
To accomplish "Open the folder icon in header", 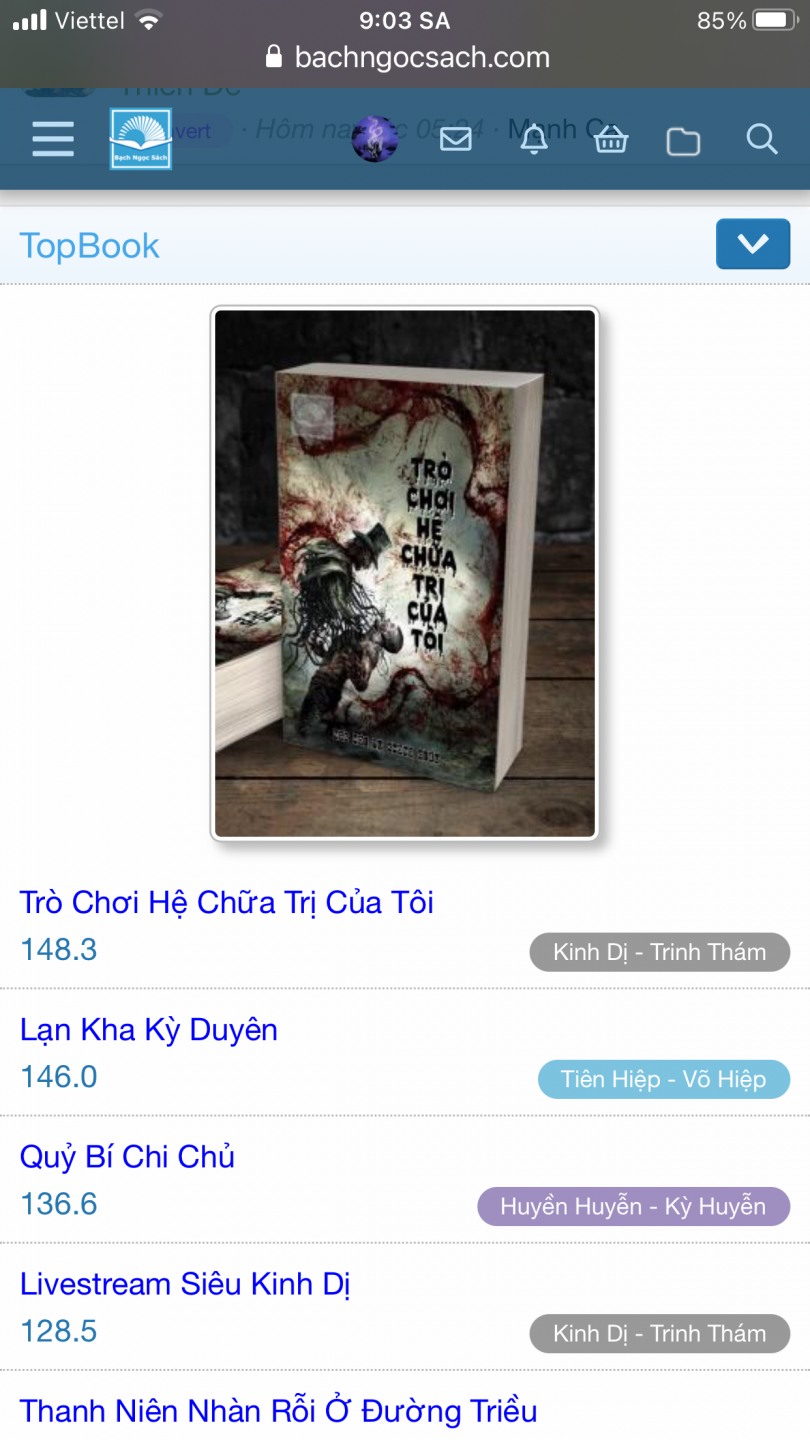I will (683, 141).
